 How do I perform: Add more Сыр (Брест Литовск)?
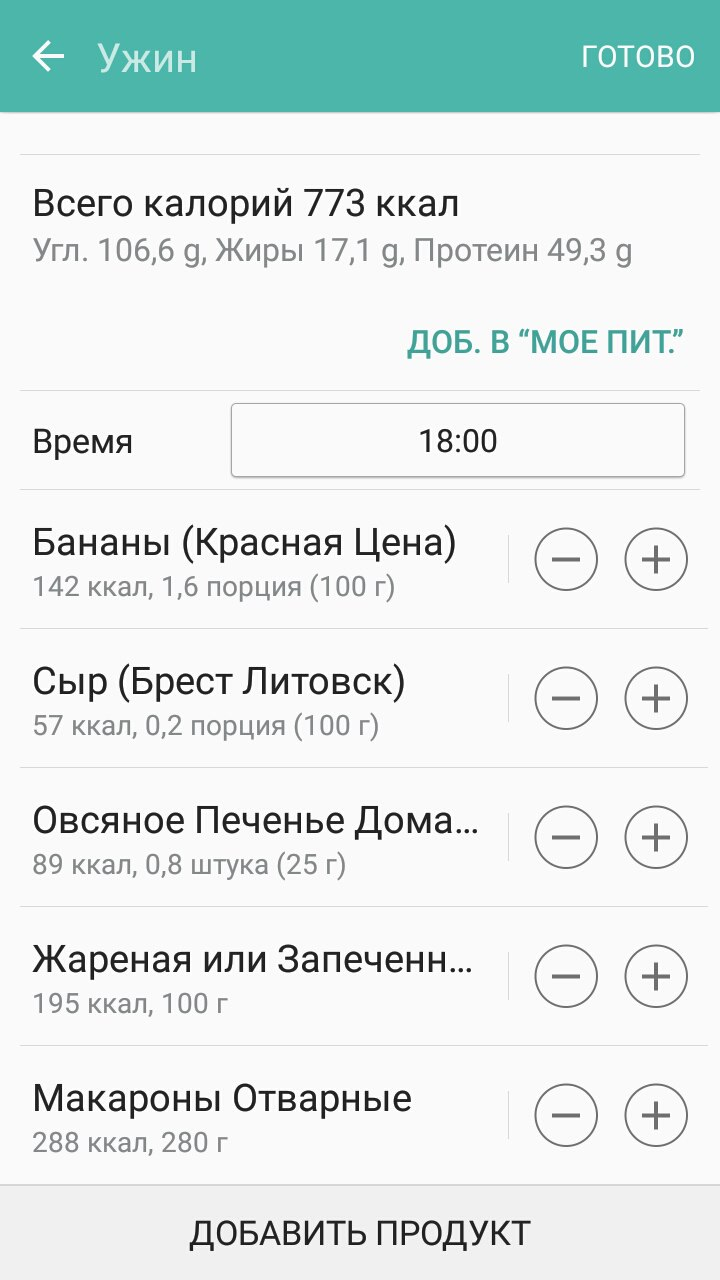pos(656,698)
